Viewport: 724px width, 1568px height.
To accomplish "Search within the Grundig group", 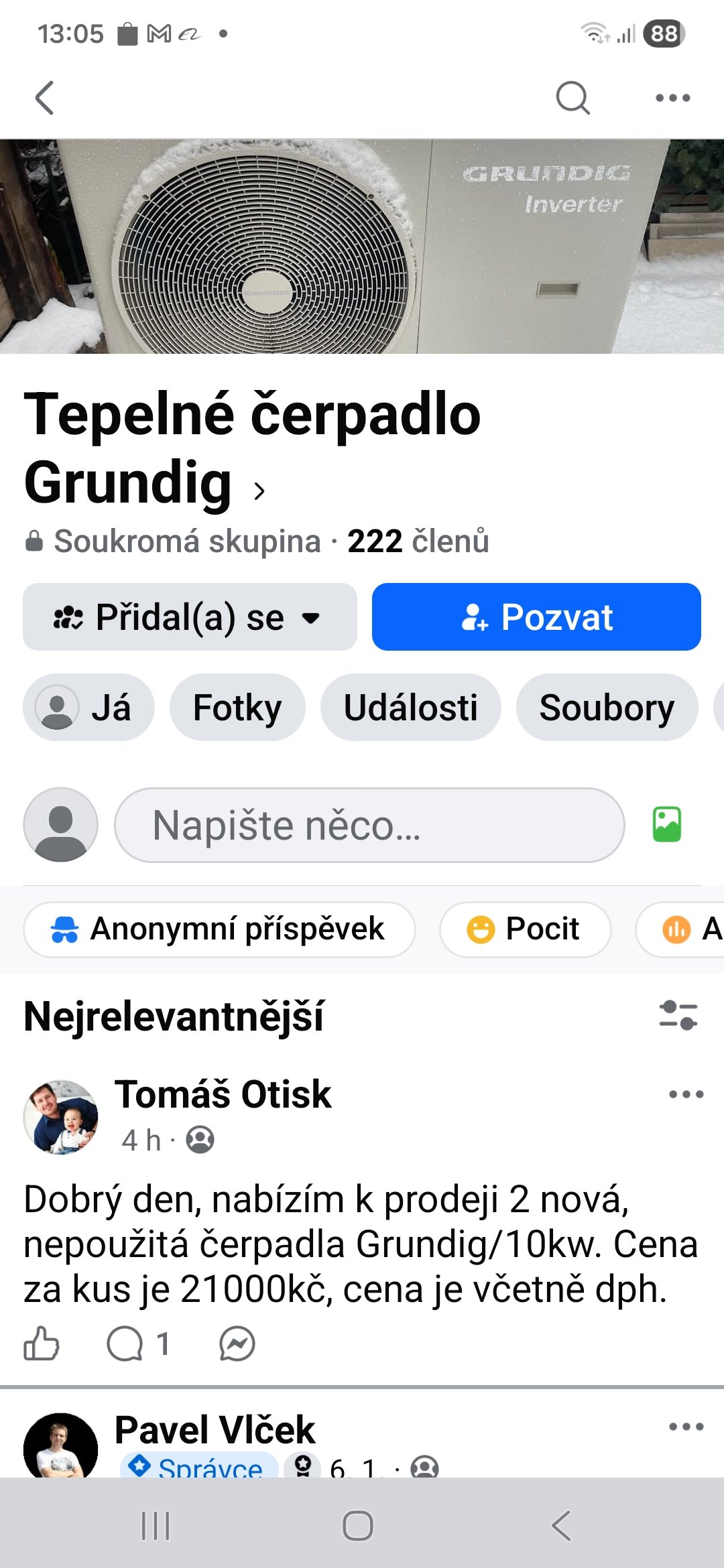I will 572,99.
